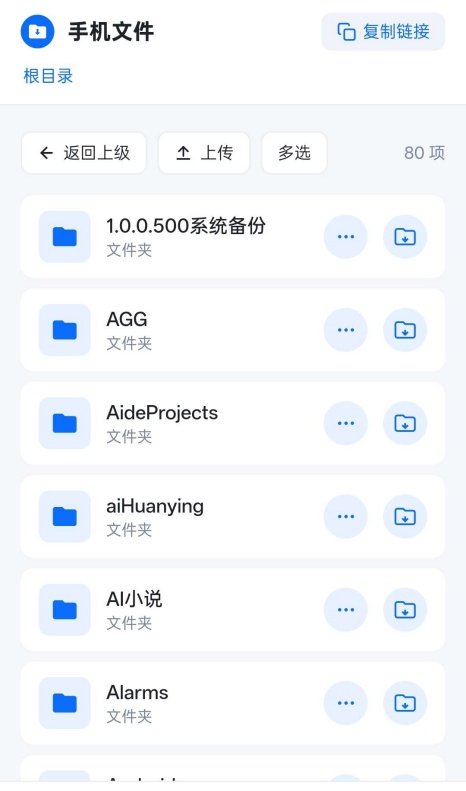Tap the download icon for aiHuanying
Screen dimensions: 466x791
pos(405,517)
